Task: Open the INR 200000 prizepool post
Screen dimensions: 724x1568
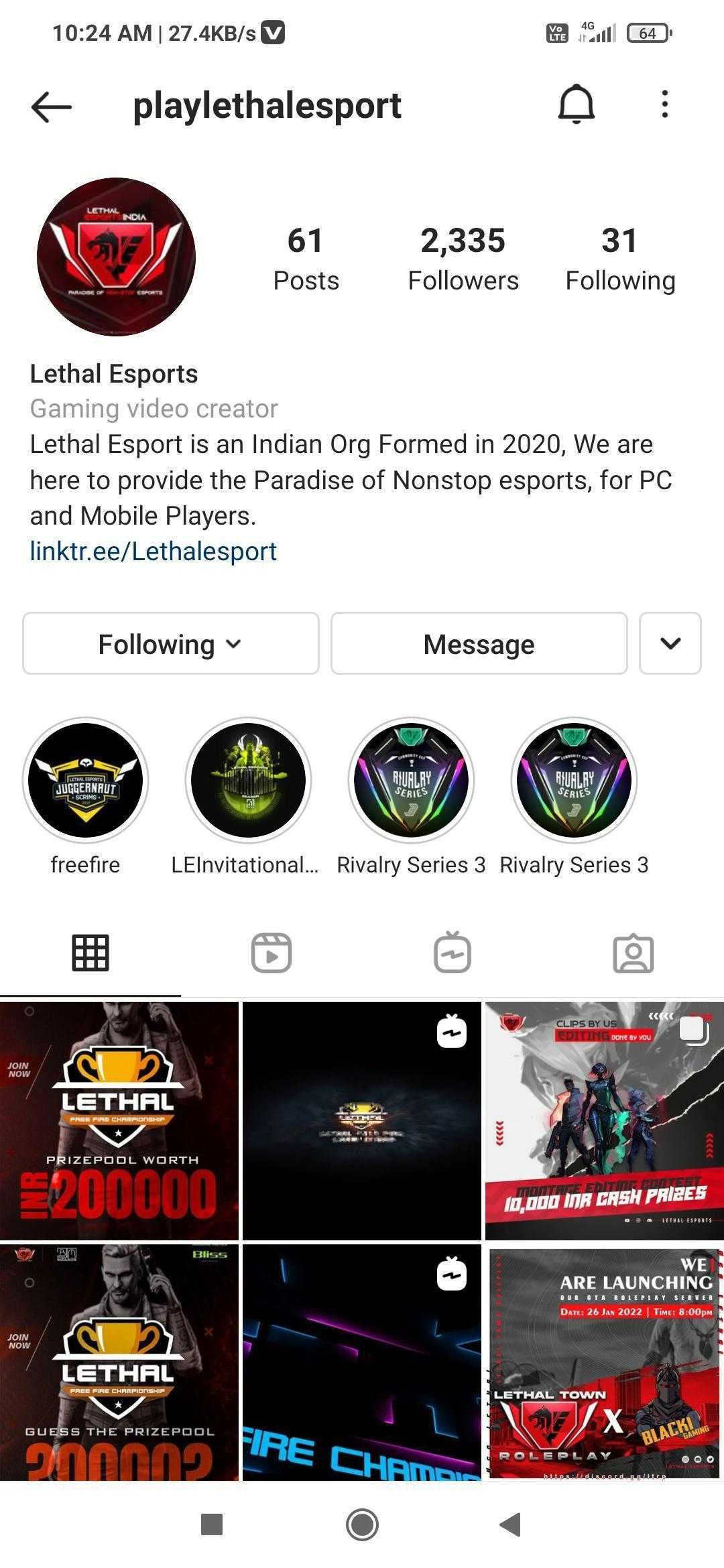Action: (x=119, y=1120)
